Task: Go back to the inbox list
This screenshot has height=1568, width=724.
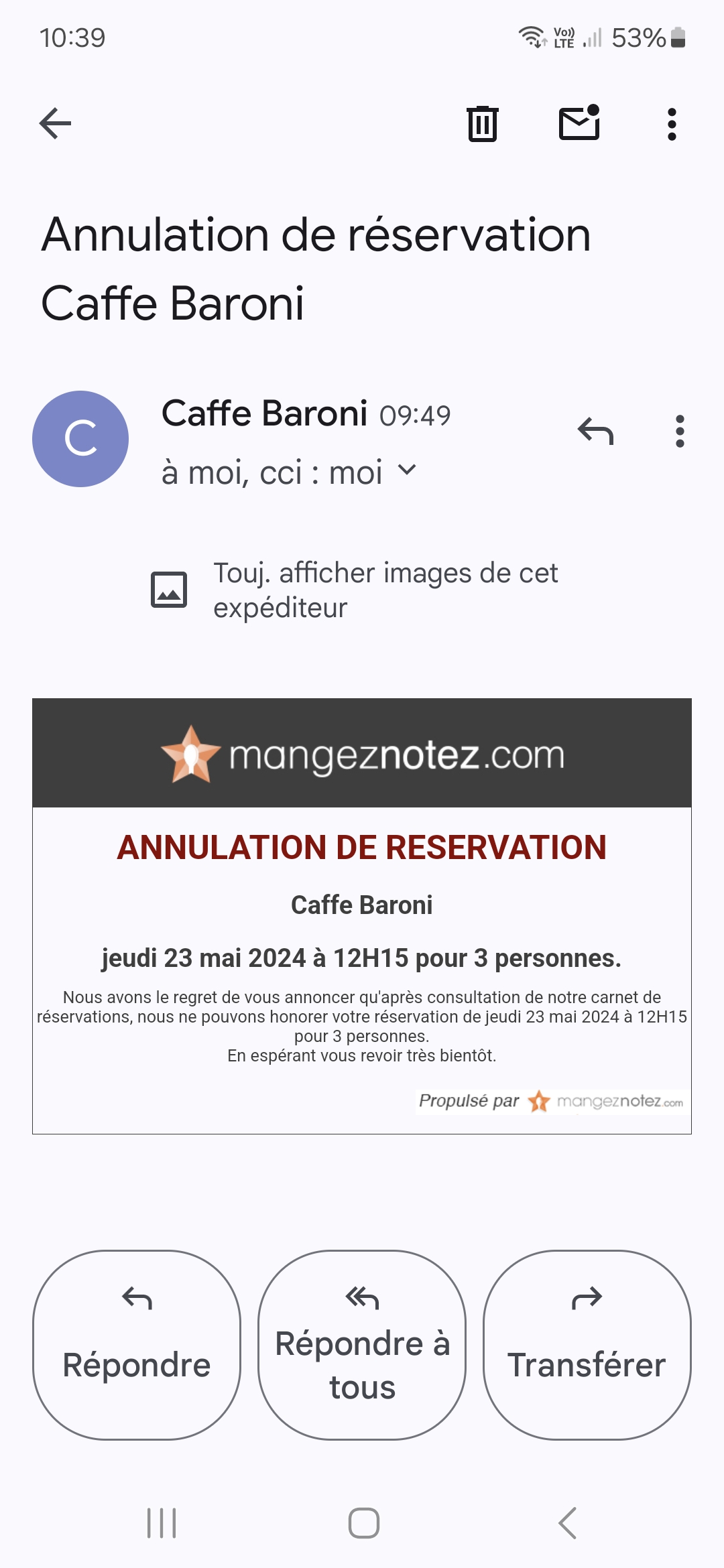Action: pyautogui.click(x=56, y=123)
